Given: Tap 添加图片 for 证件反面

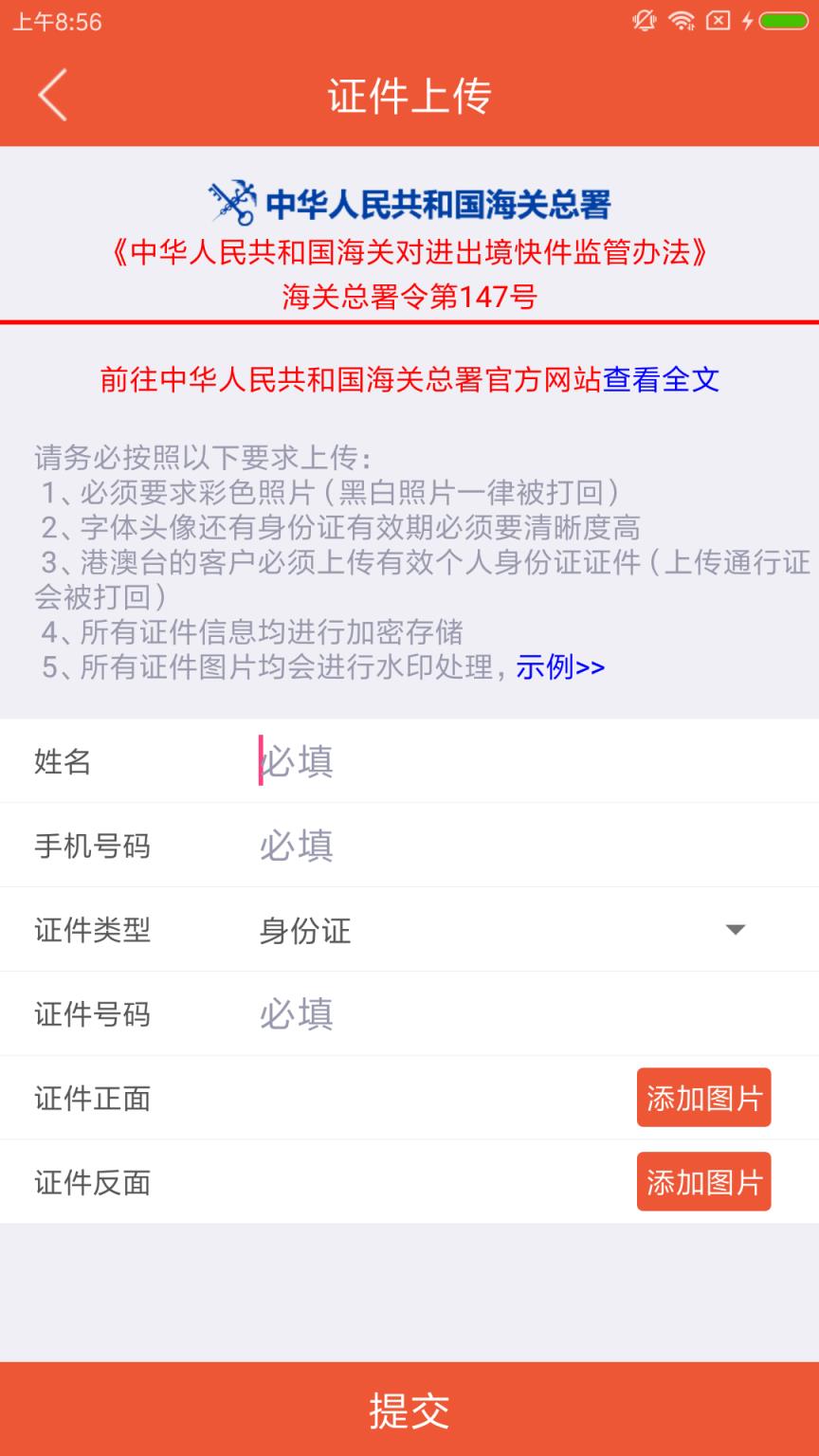Looking at the screenshot, I should point(703,1181).
